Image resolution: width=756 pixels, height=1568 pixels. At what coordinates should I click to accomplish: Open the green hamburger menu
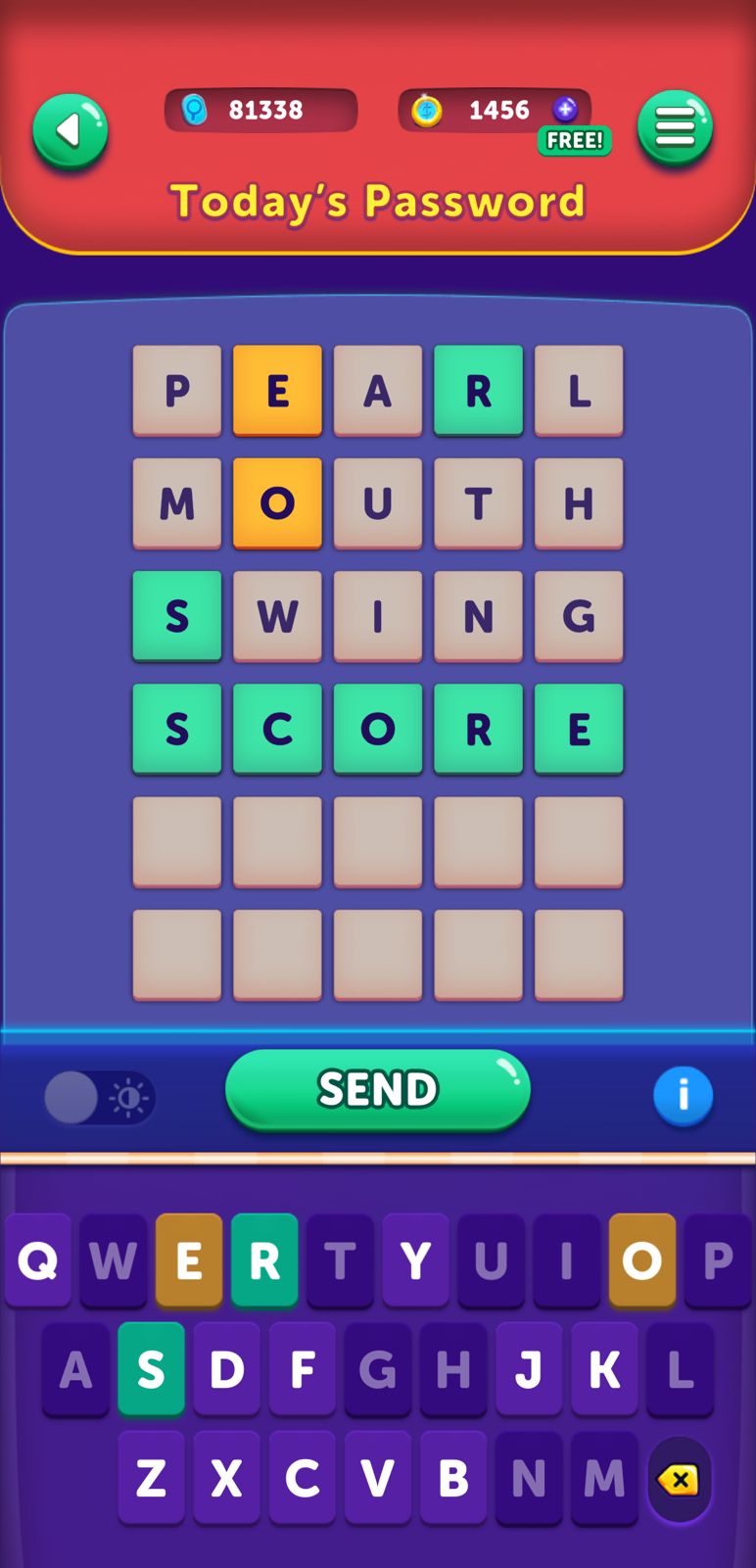[675, 127]
